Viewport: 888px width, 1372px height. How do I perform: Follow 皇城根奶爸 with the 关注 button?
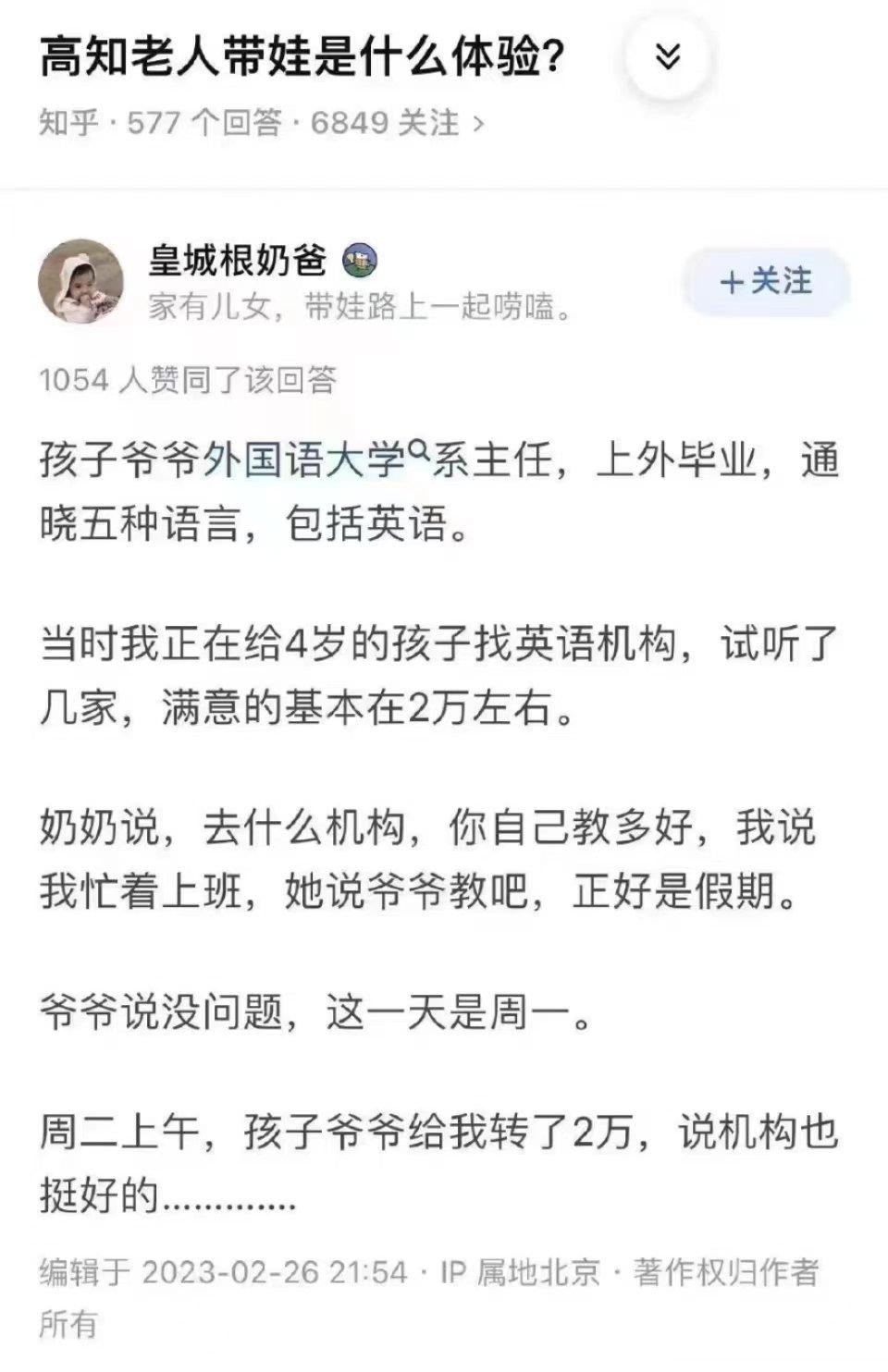click(x=766, y=281)
